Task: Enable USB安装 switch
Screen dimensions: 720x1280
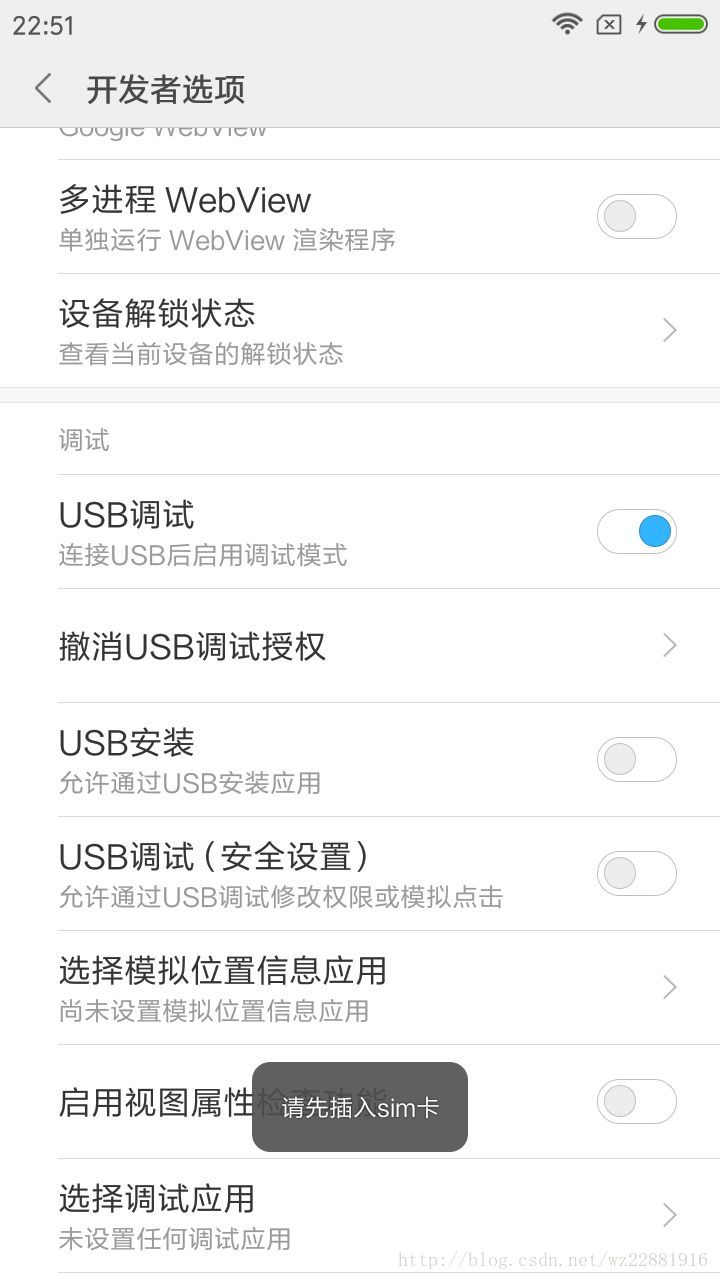Action: point(636,759)
